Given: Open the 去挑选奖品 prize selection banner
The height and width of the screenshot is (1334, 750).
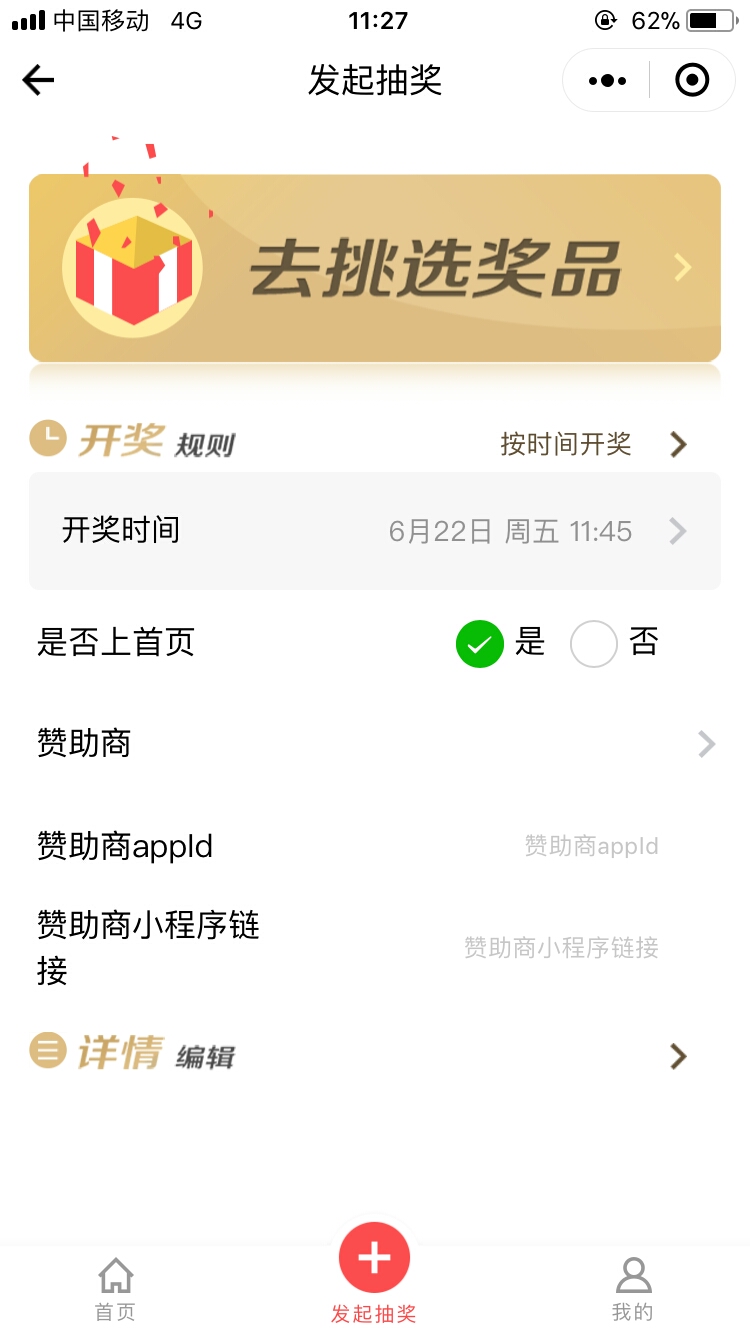Looking at the screenshot, I should point(375,268).
